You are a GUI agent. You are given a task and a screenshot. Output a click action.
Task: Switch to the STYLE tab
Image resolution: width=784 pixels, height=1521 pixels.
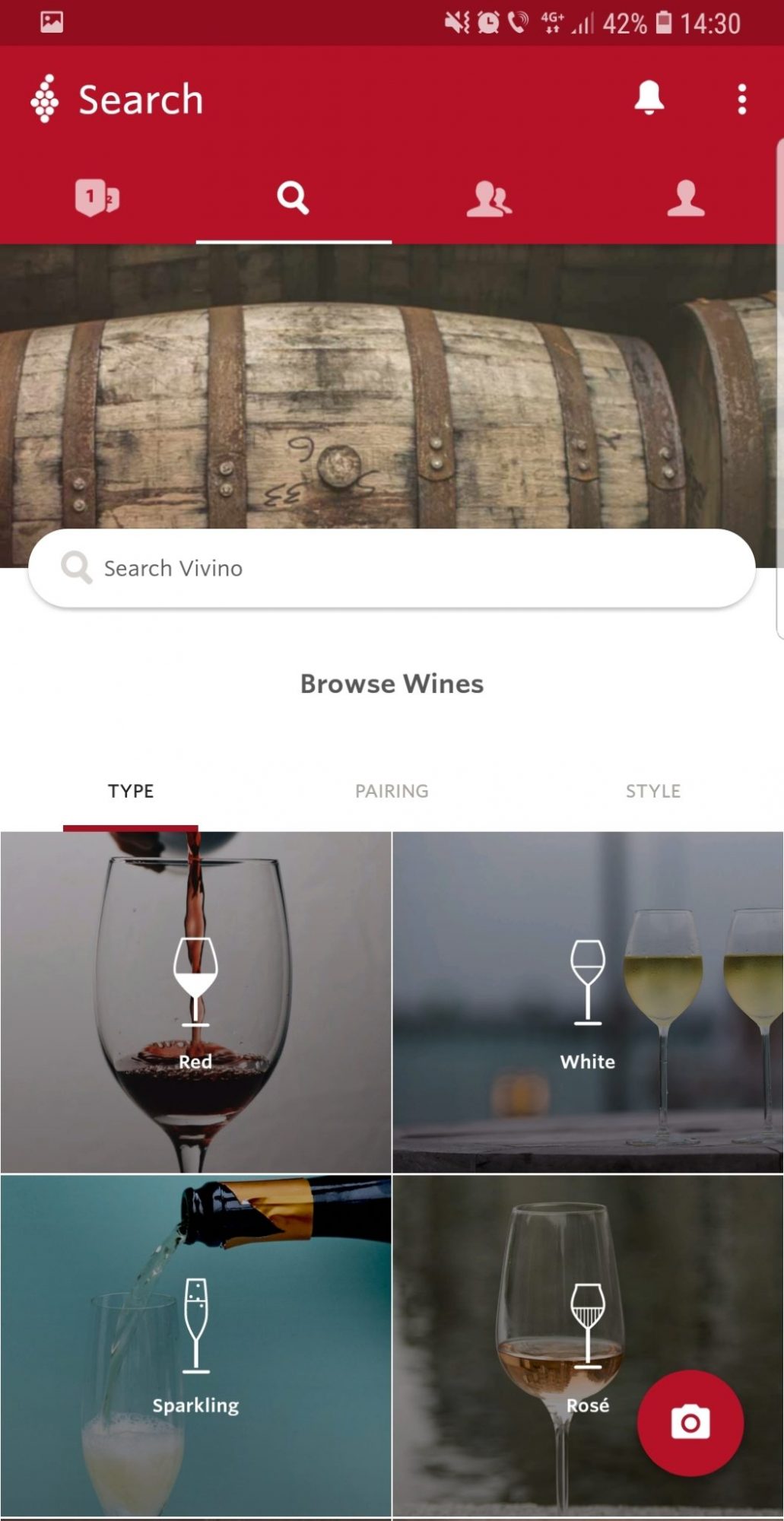pyautogui.click(x=652, y=791)
